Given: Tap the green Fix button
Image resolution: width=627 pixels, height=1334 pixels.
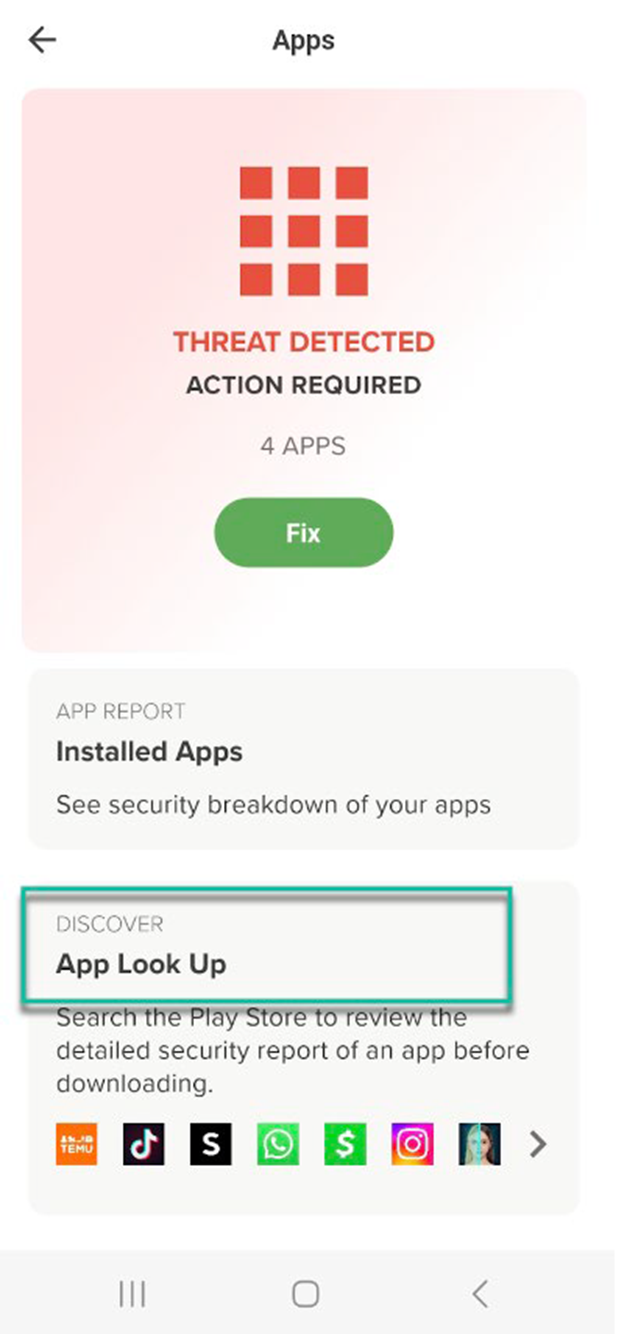Looking at the screenshot, I should [303, 532].
